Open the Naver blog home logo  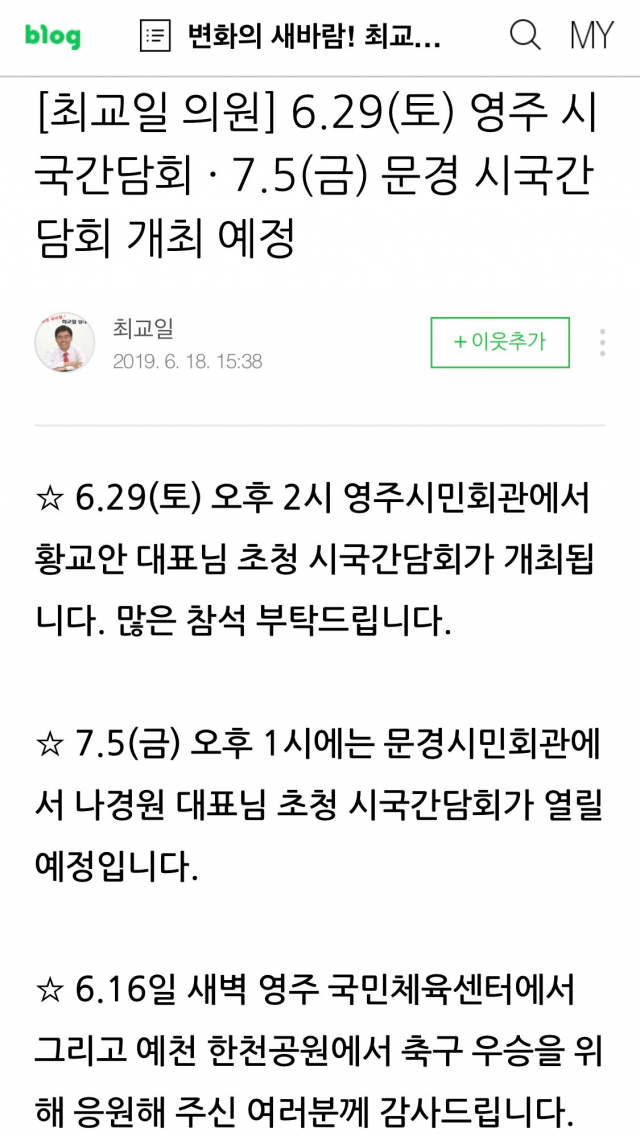[x=53, y=37]
